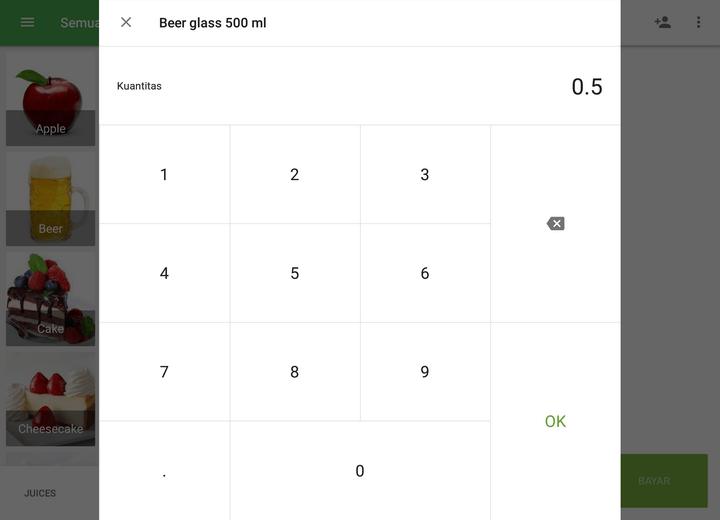
Task: Add a decimal point to quantity
Action: [x=164, y=471]
